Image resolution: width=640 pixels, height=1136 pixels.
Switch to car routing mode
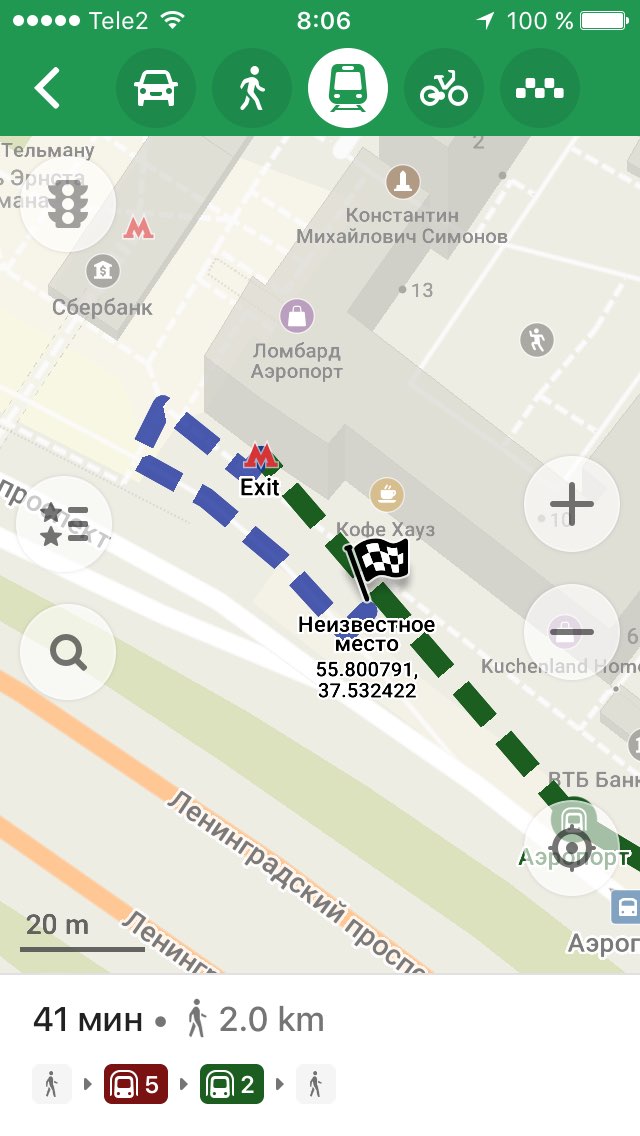click(156, 88)
